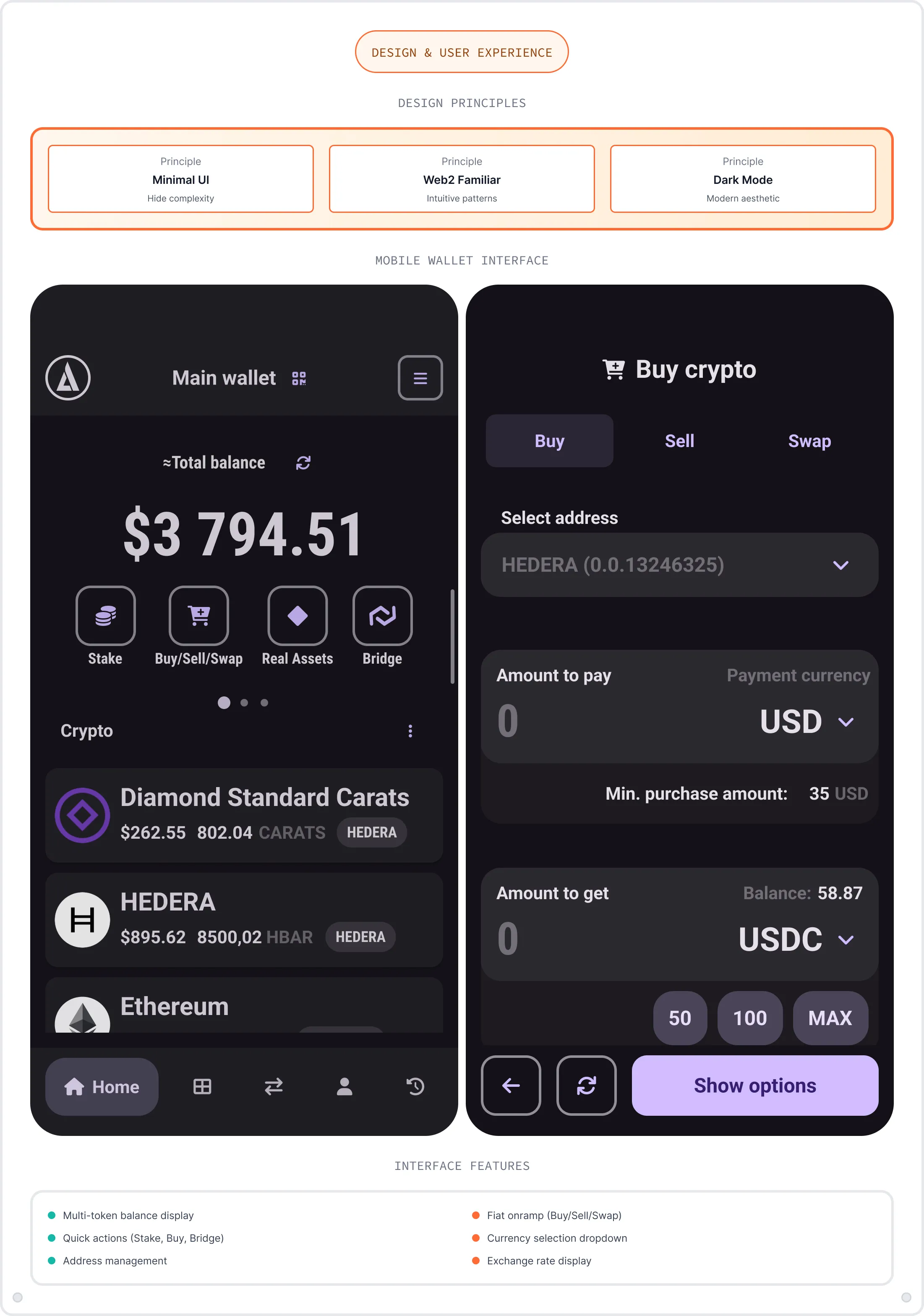Open the QR code next to Main wallet
This screenshot has width=924, height=1316.
(298, 378)
